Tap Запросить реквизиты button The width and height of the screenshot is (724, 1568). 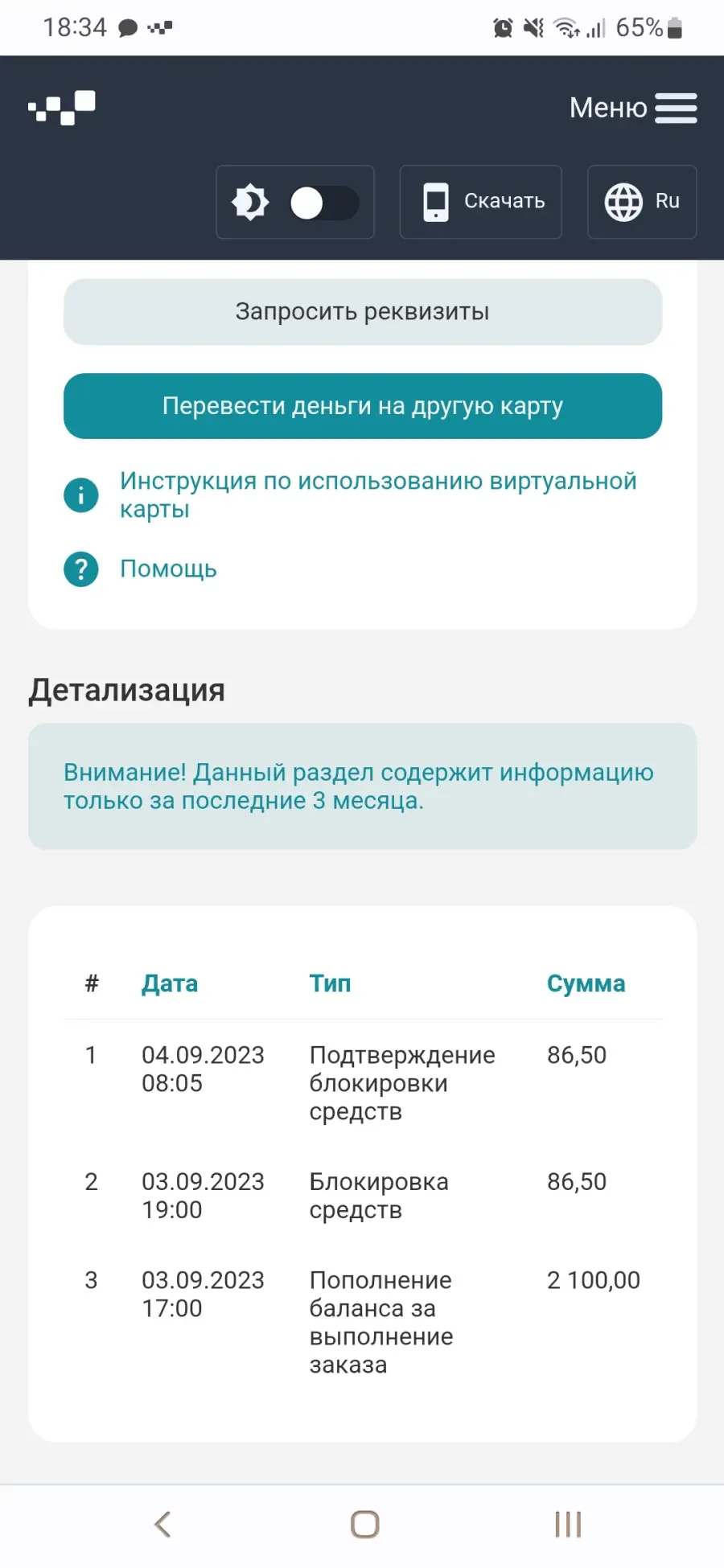(363, 312)
